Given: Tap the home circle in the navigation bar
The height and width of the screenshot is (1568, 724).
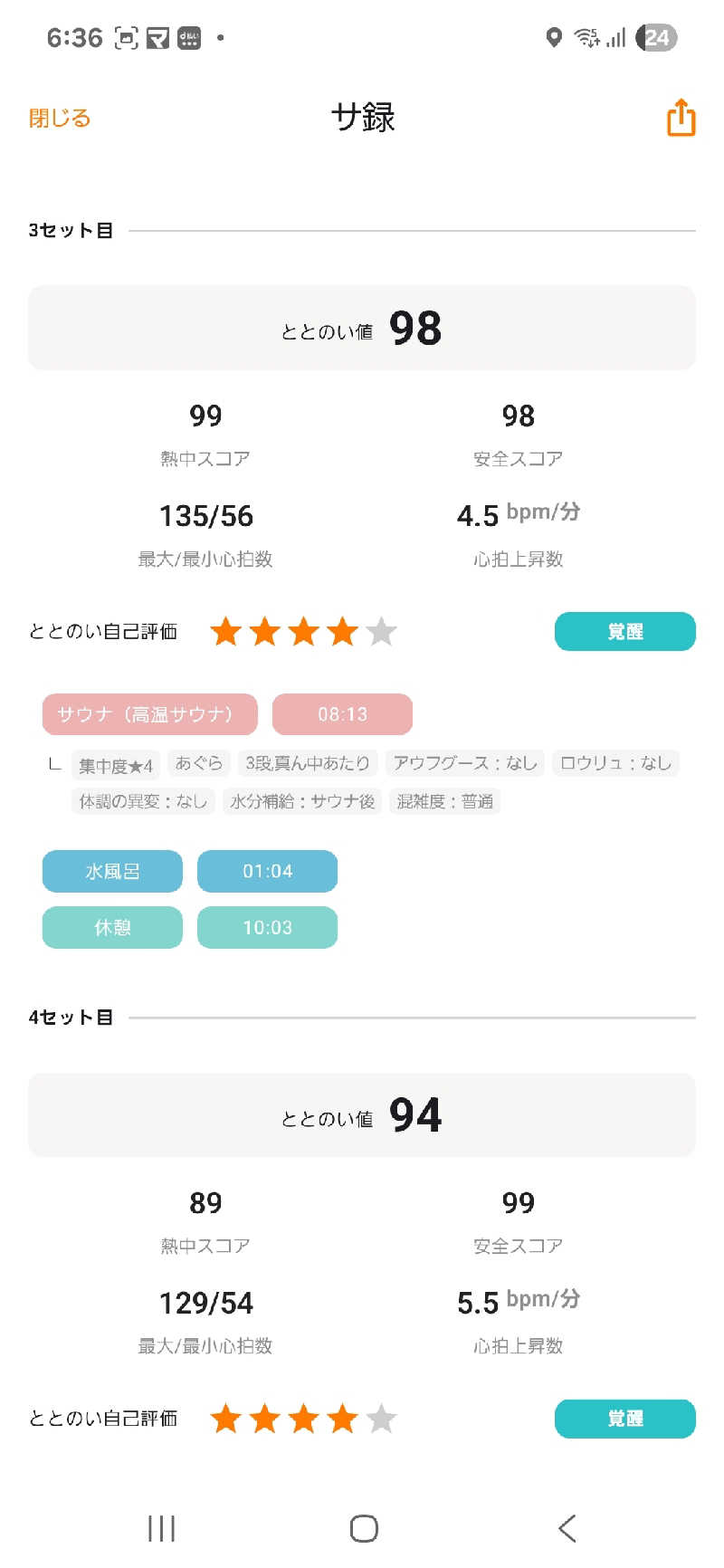Looking at the screenshot, I should [x=362, y=1528].
